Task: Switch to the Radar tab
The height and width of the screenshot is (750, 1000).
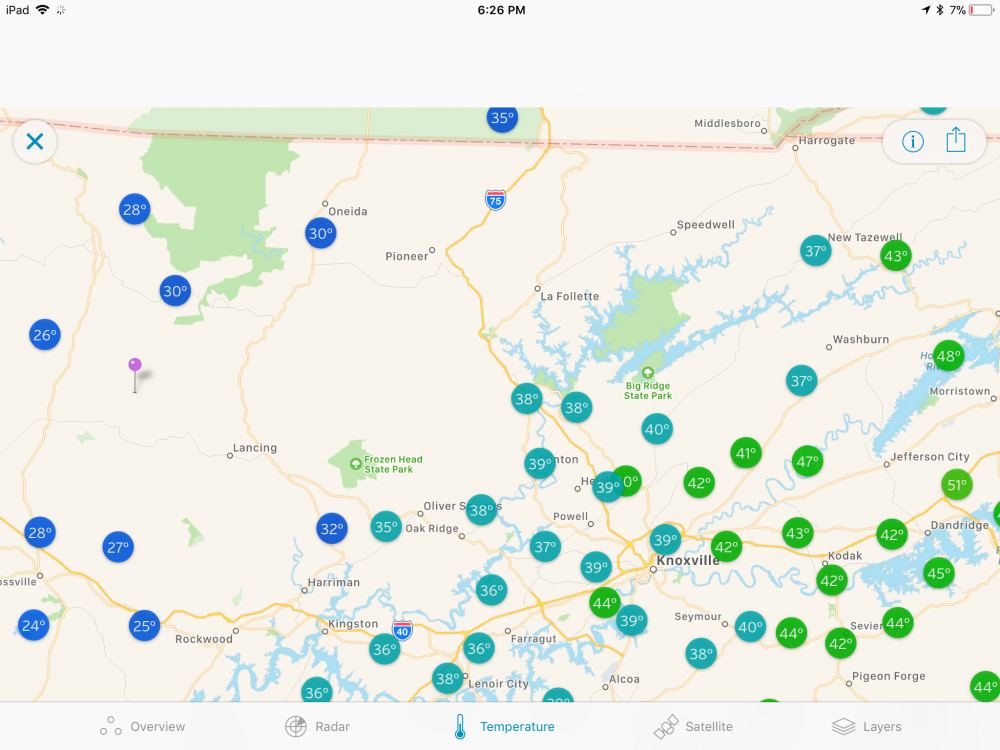Action: click(x=319, y=727)
